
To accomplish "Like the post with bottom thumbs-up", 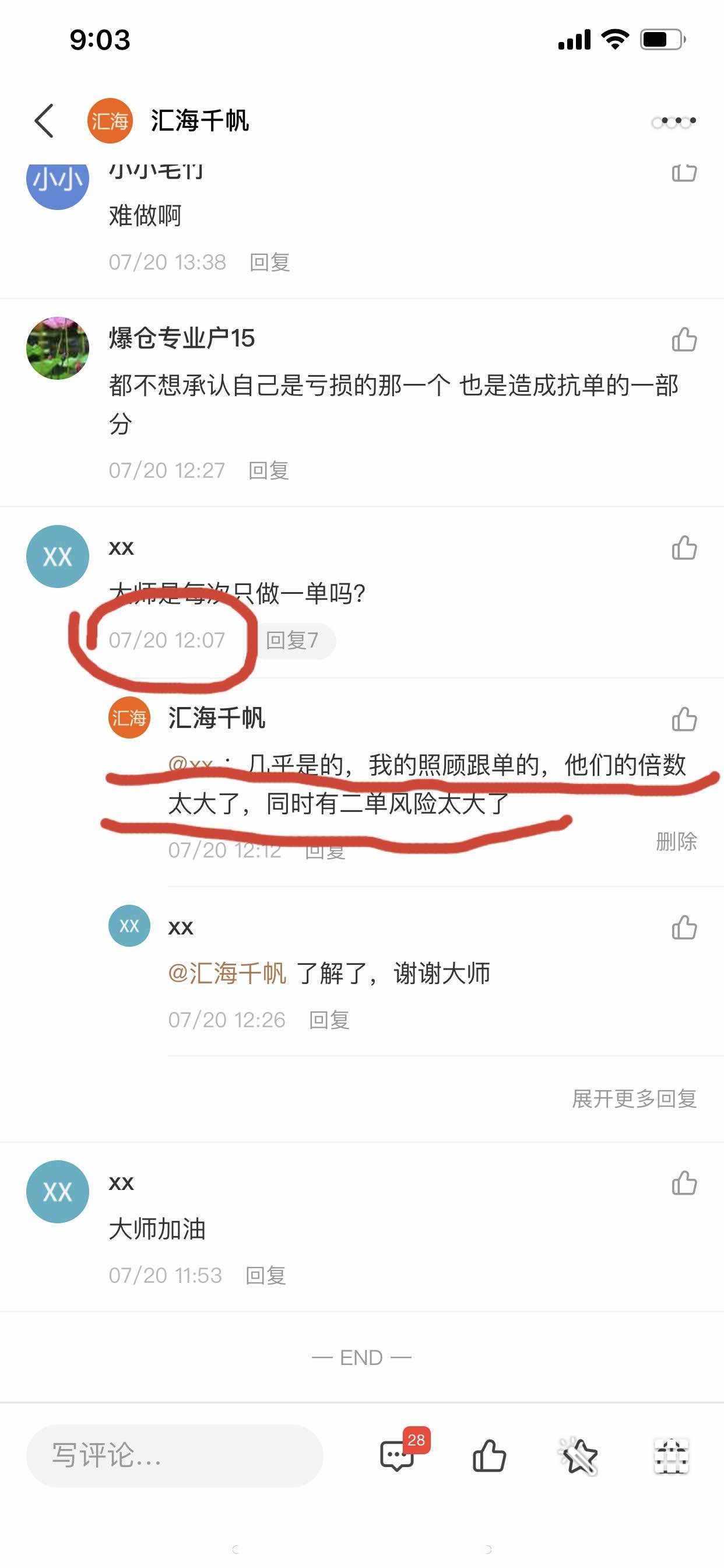I will [488, 1456].
